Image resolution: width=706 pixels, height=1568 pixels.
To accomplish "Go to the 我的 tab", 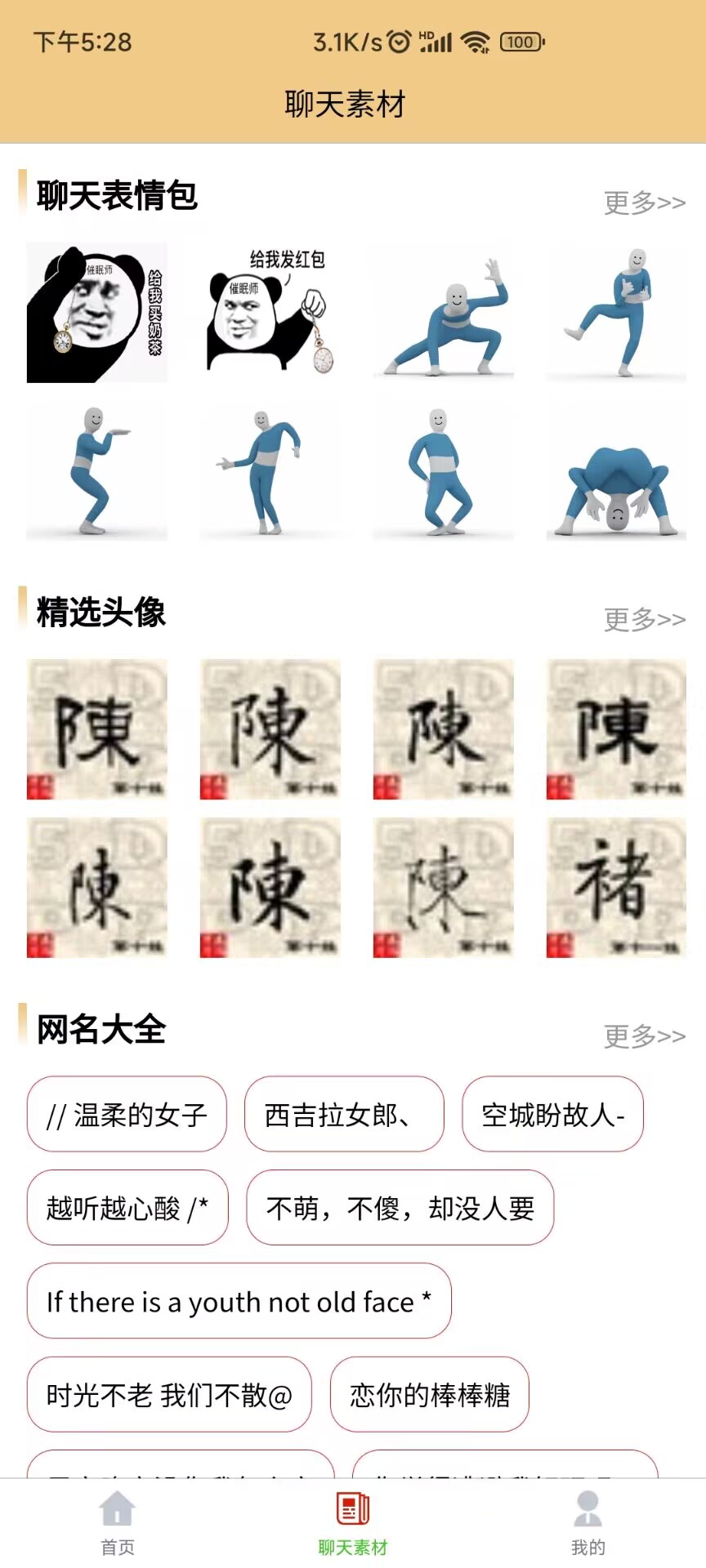I will tap(588, 1522).
